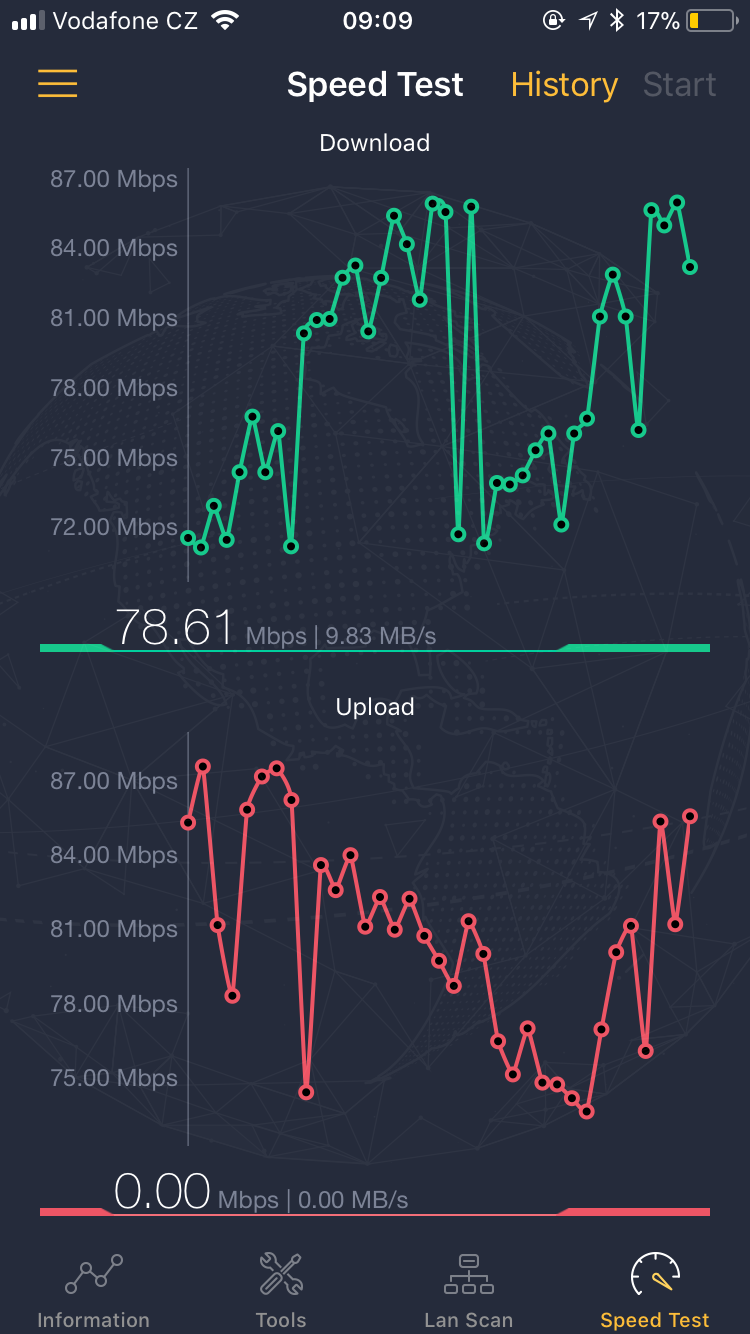The image size is (750, 1334).
Task: Switch to the Information tab
Action: (x=93, y=1290)
